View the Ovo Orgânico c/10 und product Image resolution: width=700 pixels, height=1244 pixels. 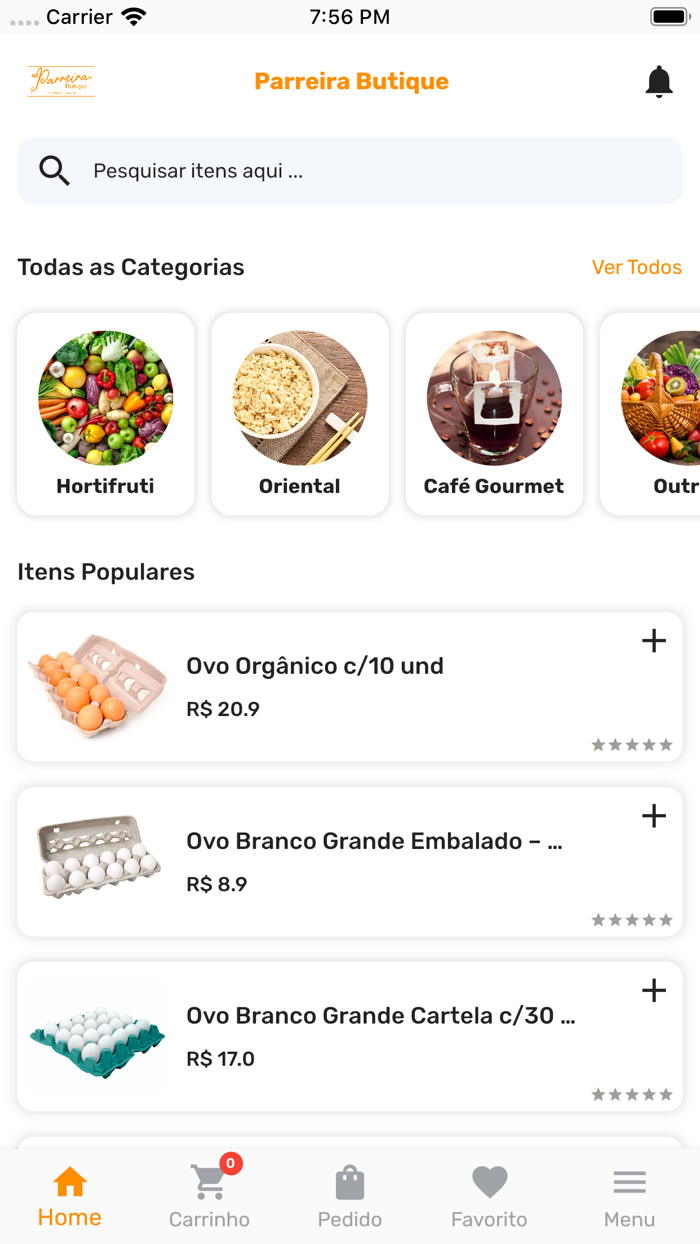(315, 666)
